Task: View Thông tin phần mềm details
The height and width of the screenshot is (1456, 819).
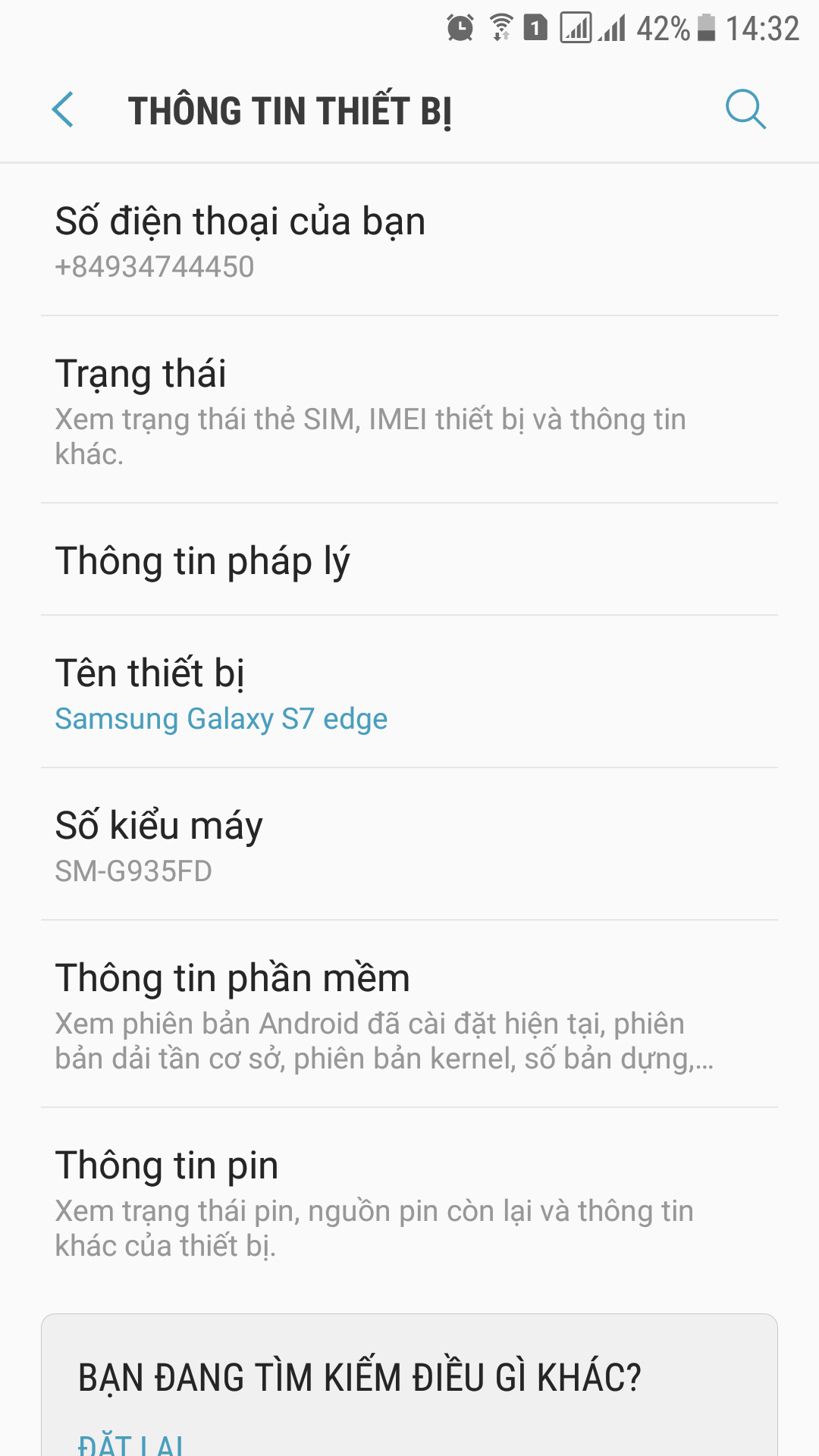Action: pos(409,1015)
